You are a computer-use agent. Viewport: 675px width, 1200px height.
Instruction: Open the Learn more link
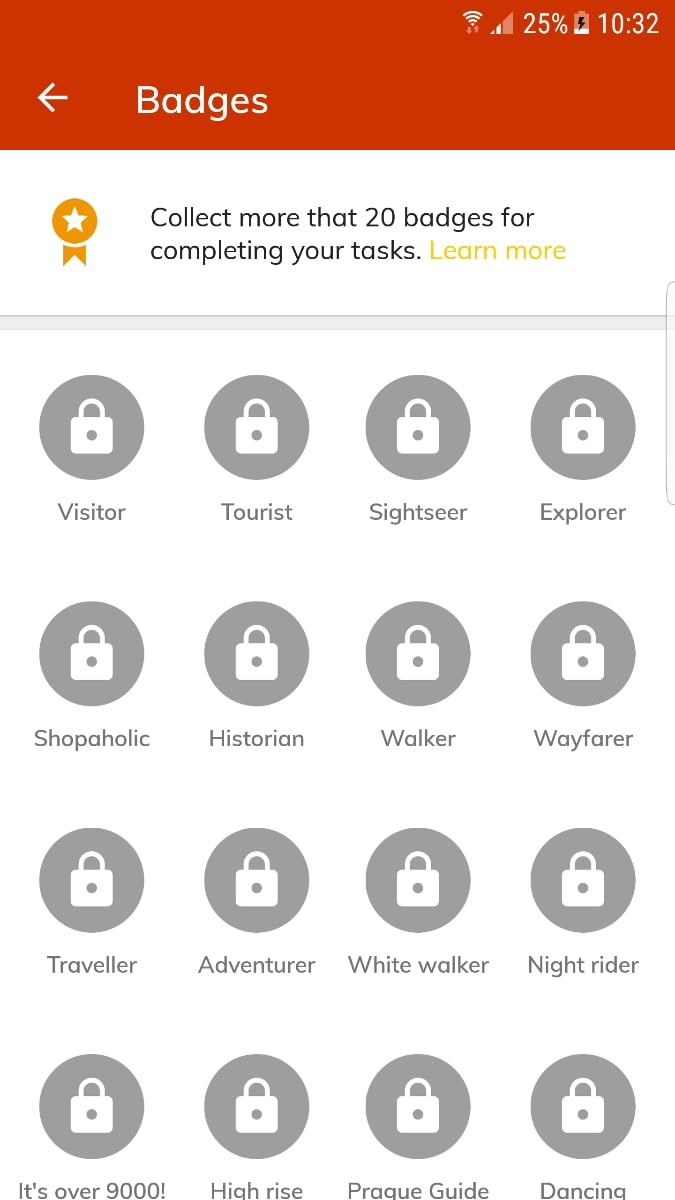497,251
